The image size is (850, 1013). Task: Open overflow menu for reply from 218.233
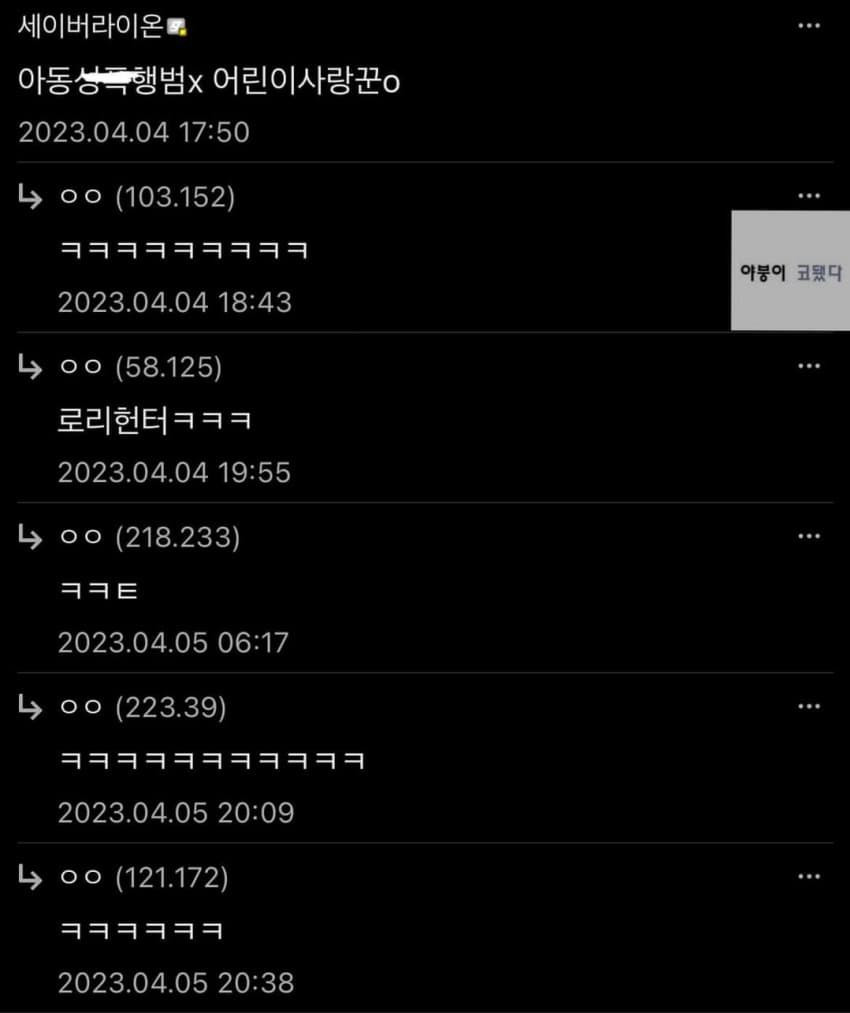pyautogui.click(x=809, y=536)
